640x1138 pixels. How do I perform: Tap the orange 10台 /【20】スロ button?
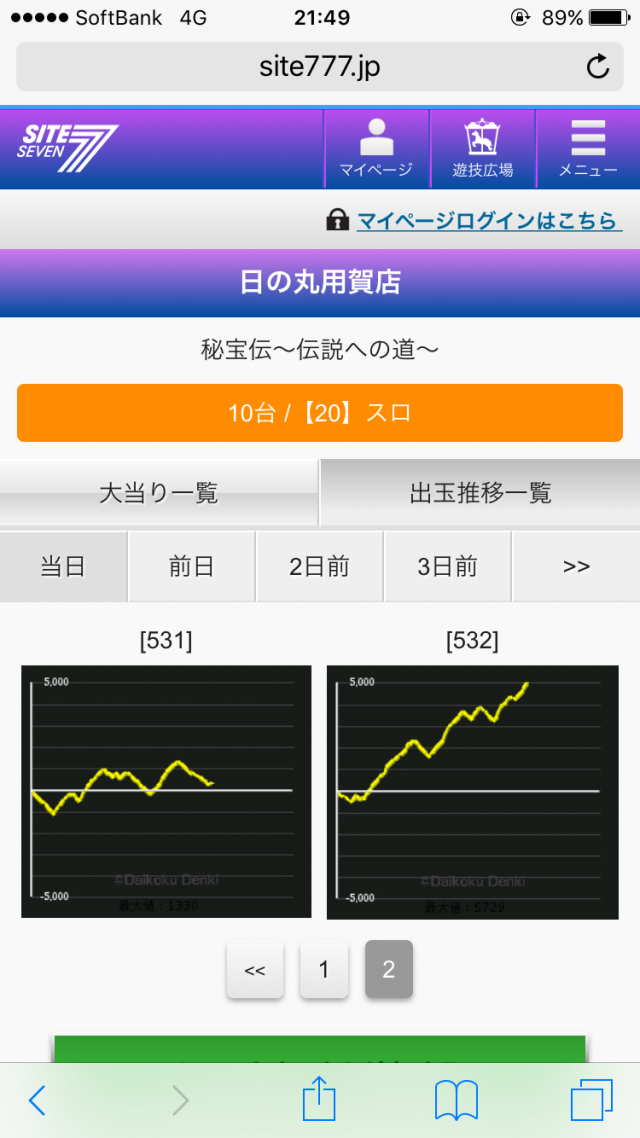point(320,413)
